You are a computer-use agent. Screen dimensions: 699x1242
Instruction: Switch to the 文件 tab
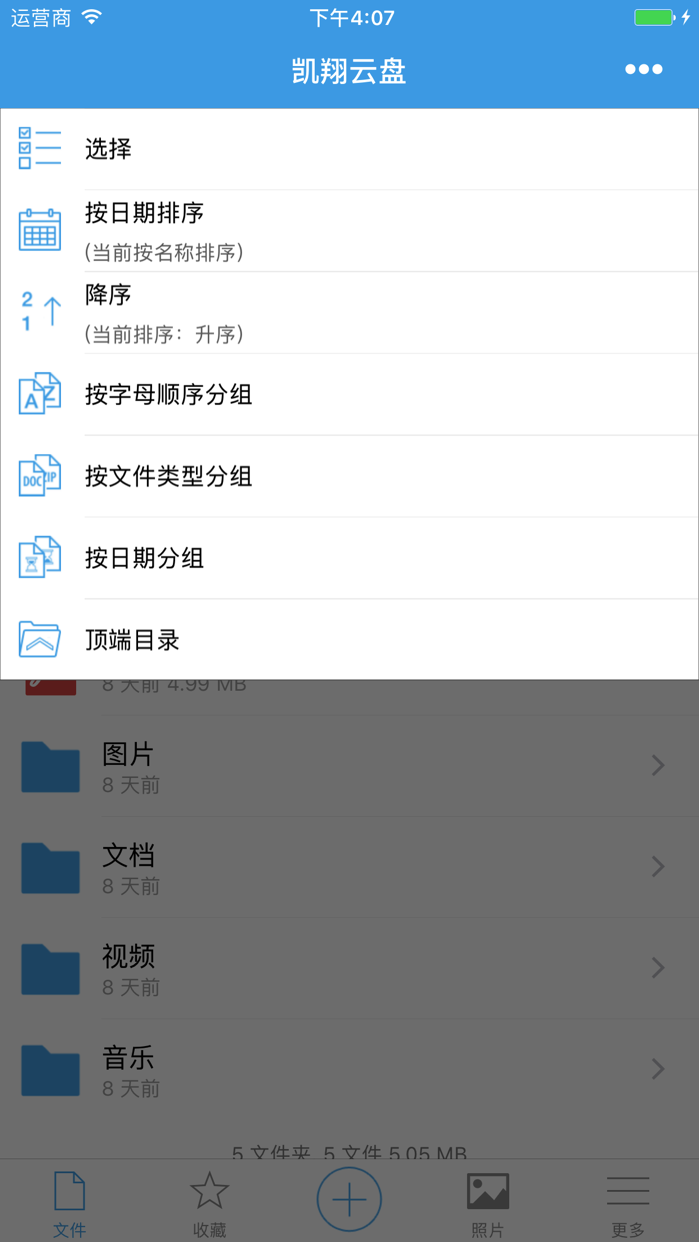pos(69,1203)
